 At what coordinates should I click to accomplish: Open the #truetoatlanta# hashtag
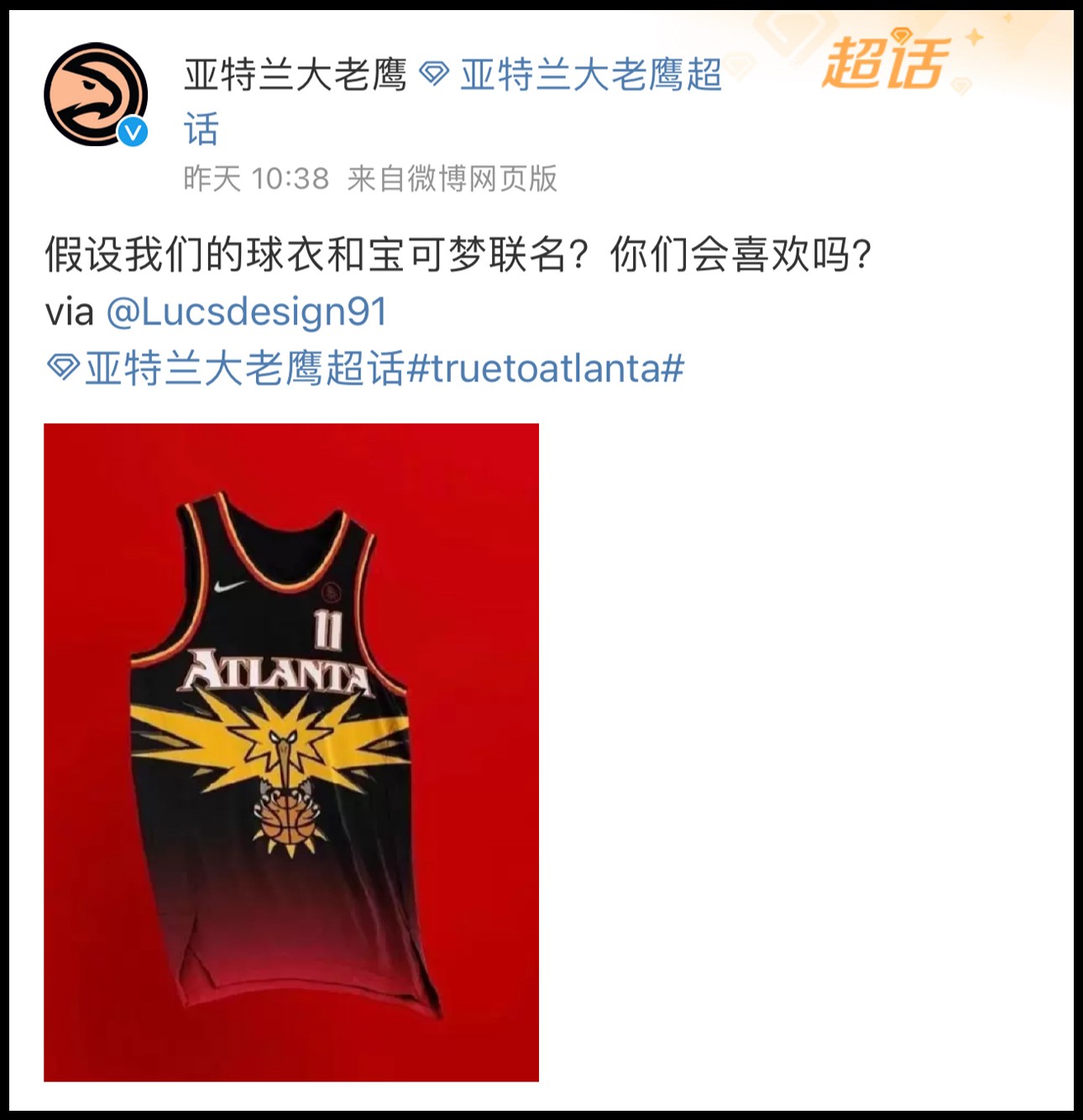[546, 369]
